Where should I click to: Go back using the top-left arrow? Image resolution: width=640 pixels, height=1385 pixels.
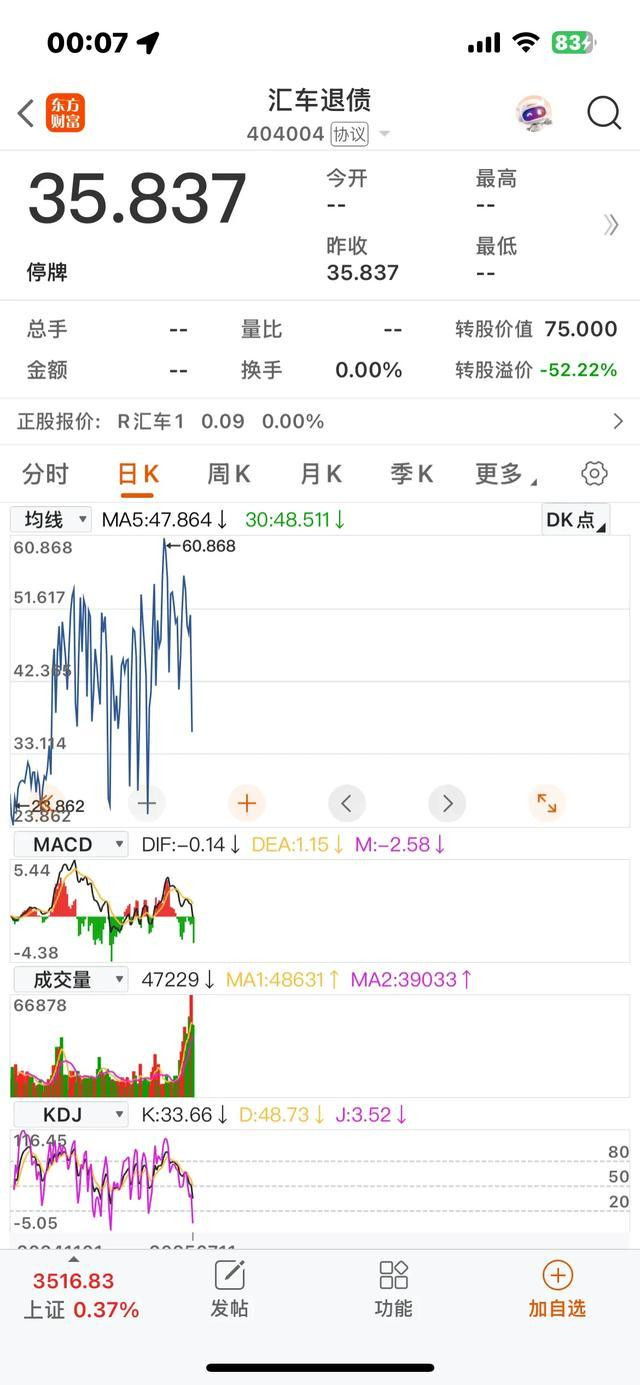(x=26, y=113)
